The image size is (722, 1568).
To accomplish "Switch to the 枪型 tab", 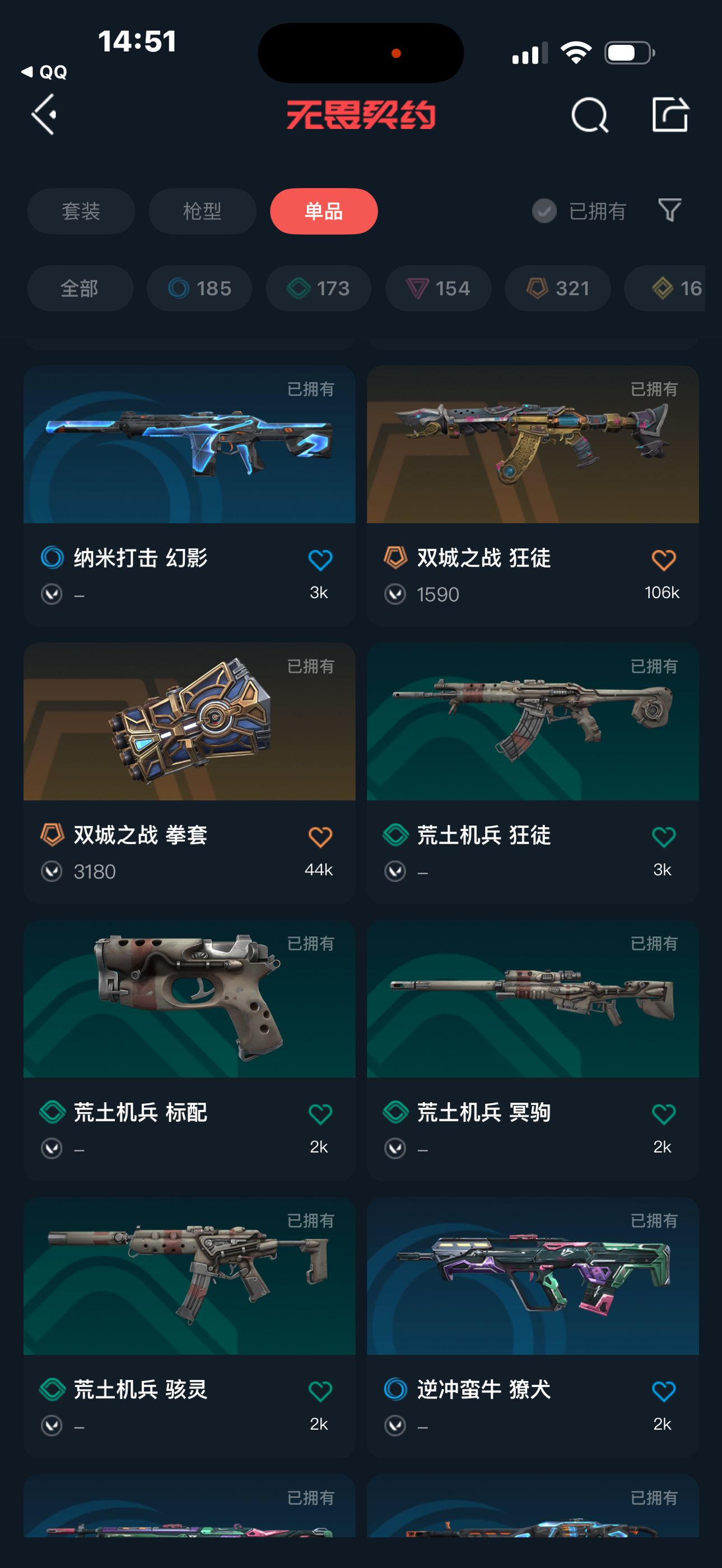I will coord(202,211).
